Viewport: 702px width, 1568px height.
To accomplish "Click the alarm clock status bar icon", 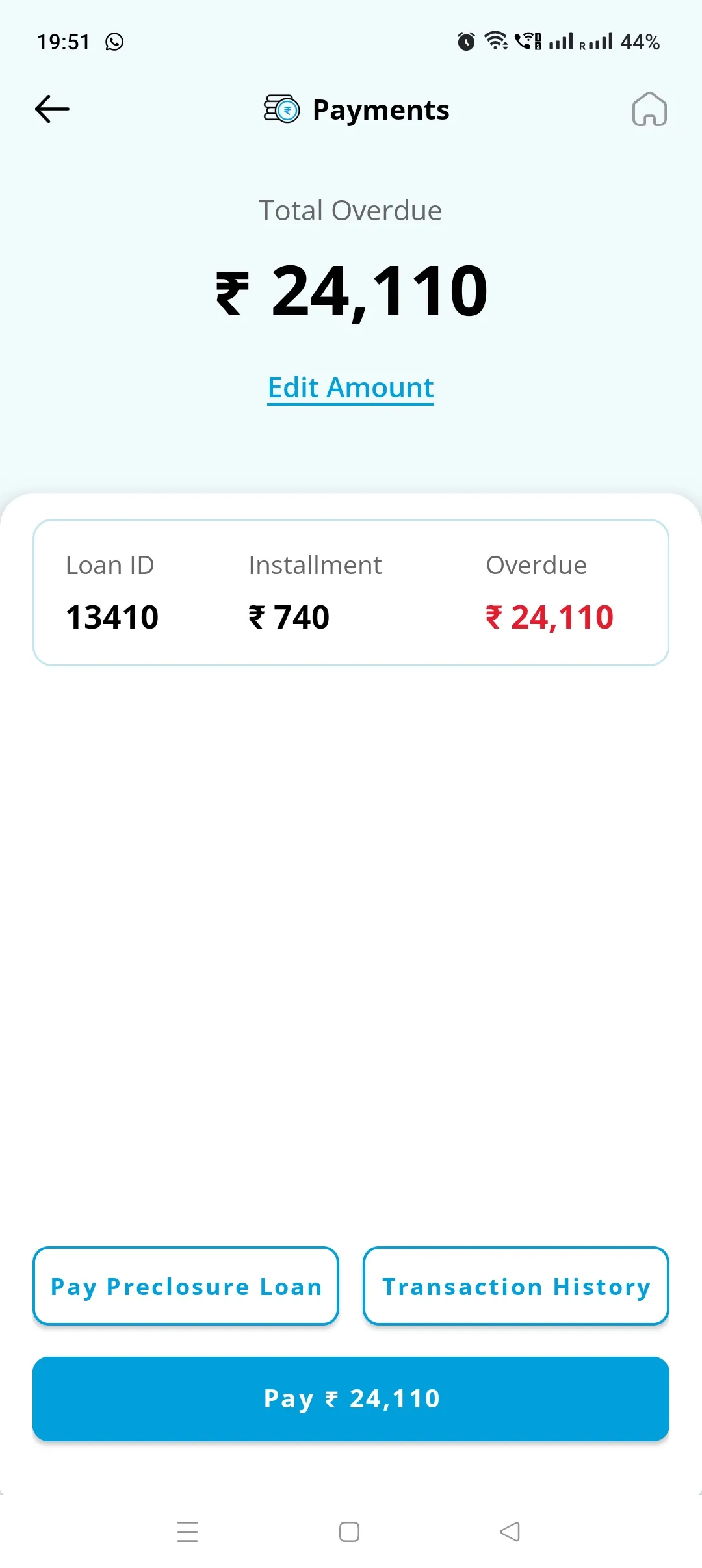I will click(x=467, y=41).
